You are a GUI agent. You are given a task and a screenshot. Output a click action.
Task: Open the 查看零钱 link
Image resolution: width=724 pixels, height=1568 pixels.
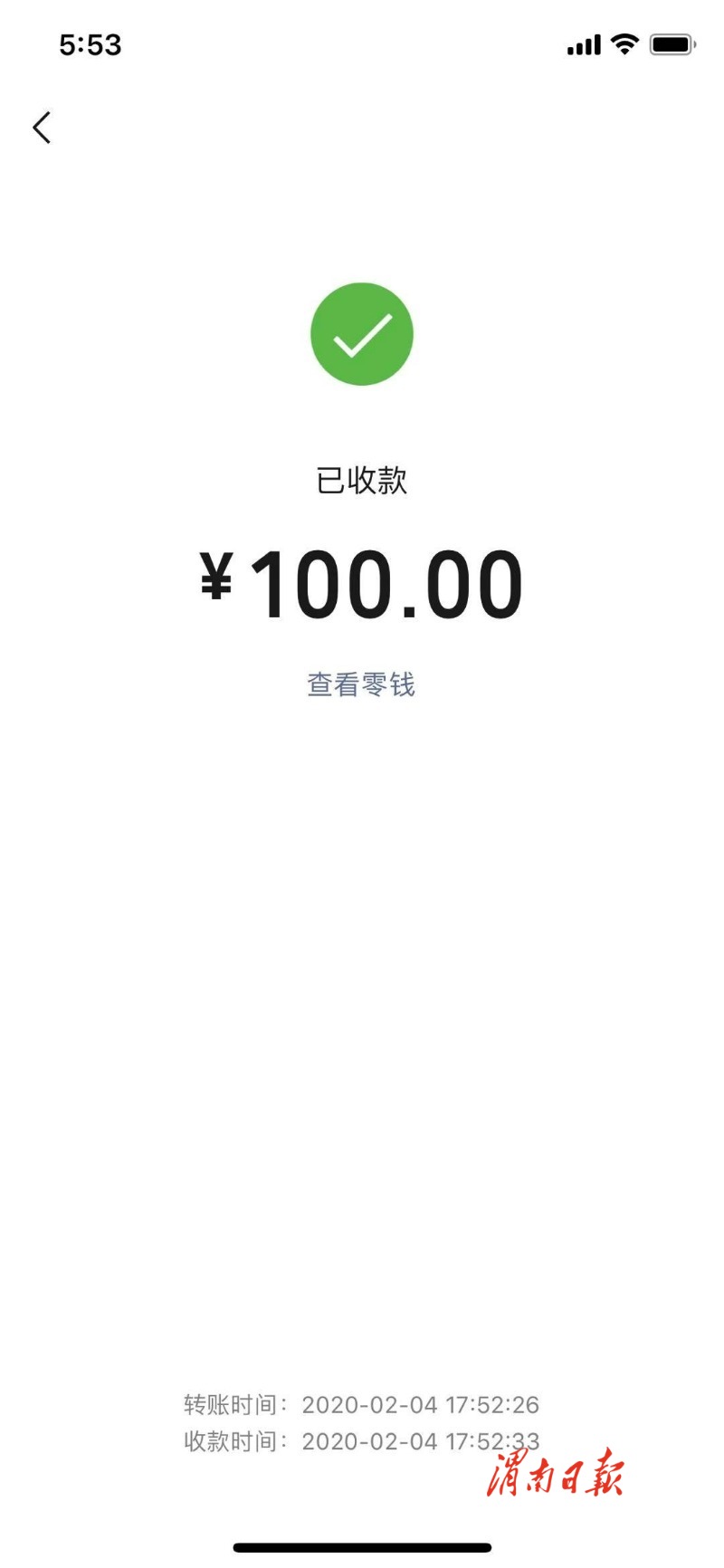coord(361,684)
